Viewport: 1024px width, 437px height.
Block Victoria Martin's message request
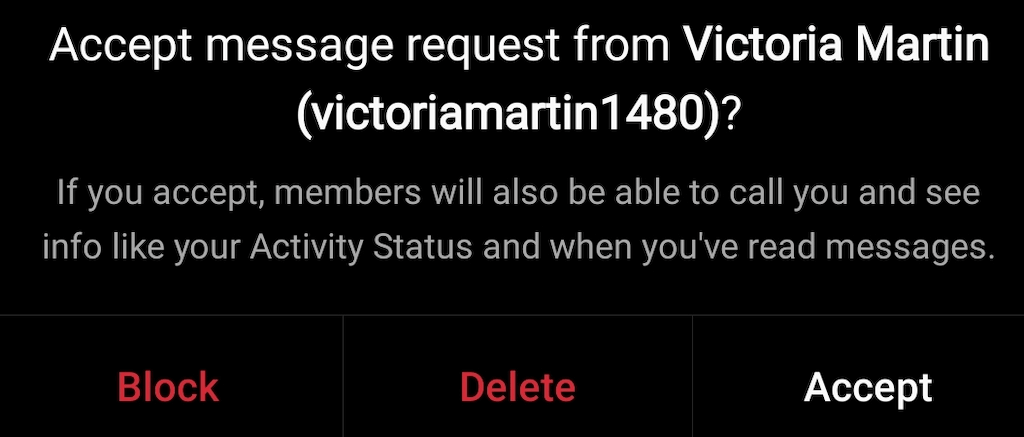coord(168,386)
